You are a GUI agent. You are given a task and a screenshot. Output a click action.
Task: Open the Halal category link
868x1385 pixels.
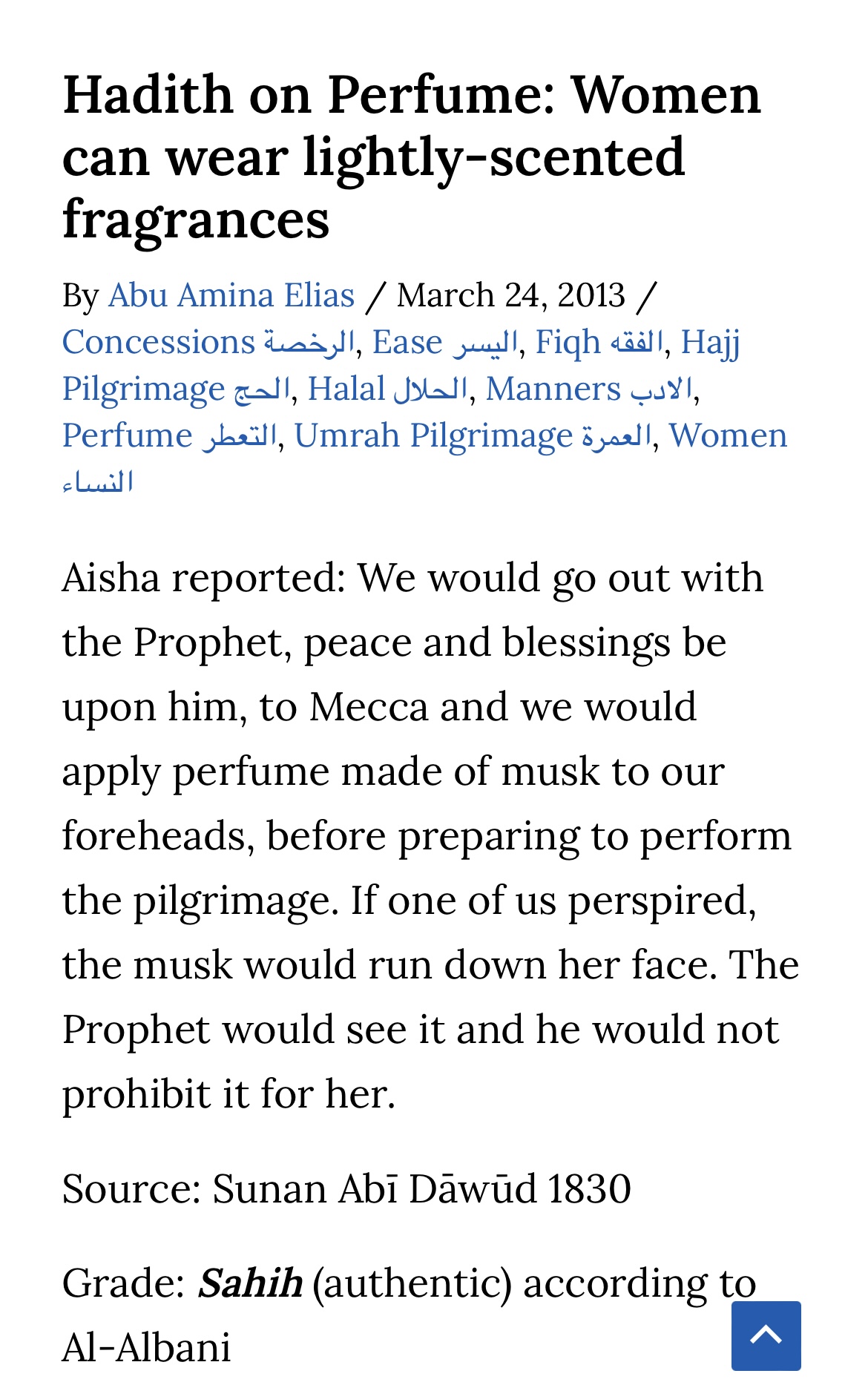(x=387, y=389)
